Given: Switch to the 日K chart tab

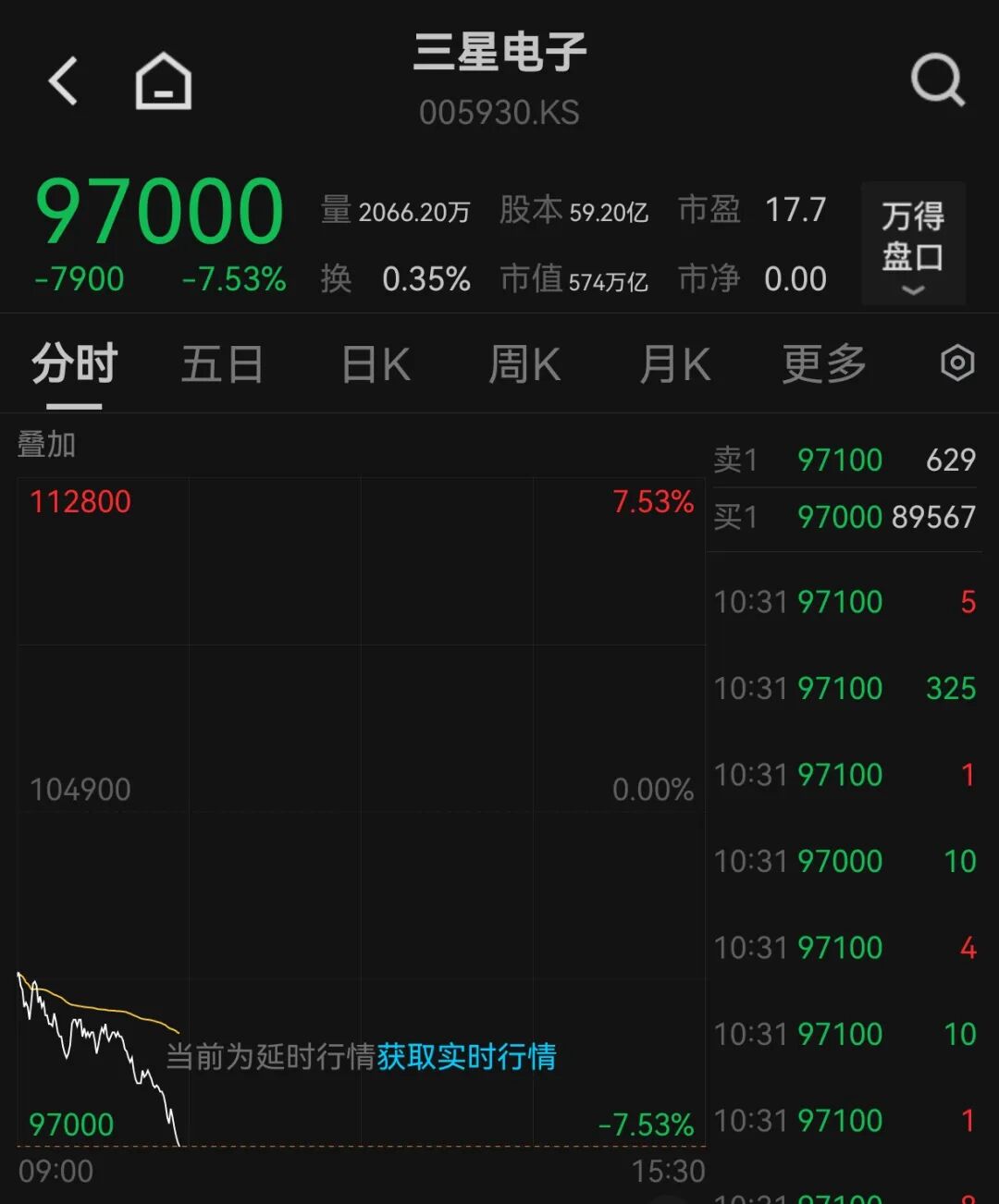Looking at the screenshot, I should tap(376, 363).
